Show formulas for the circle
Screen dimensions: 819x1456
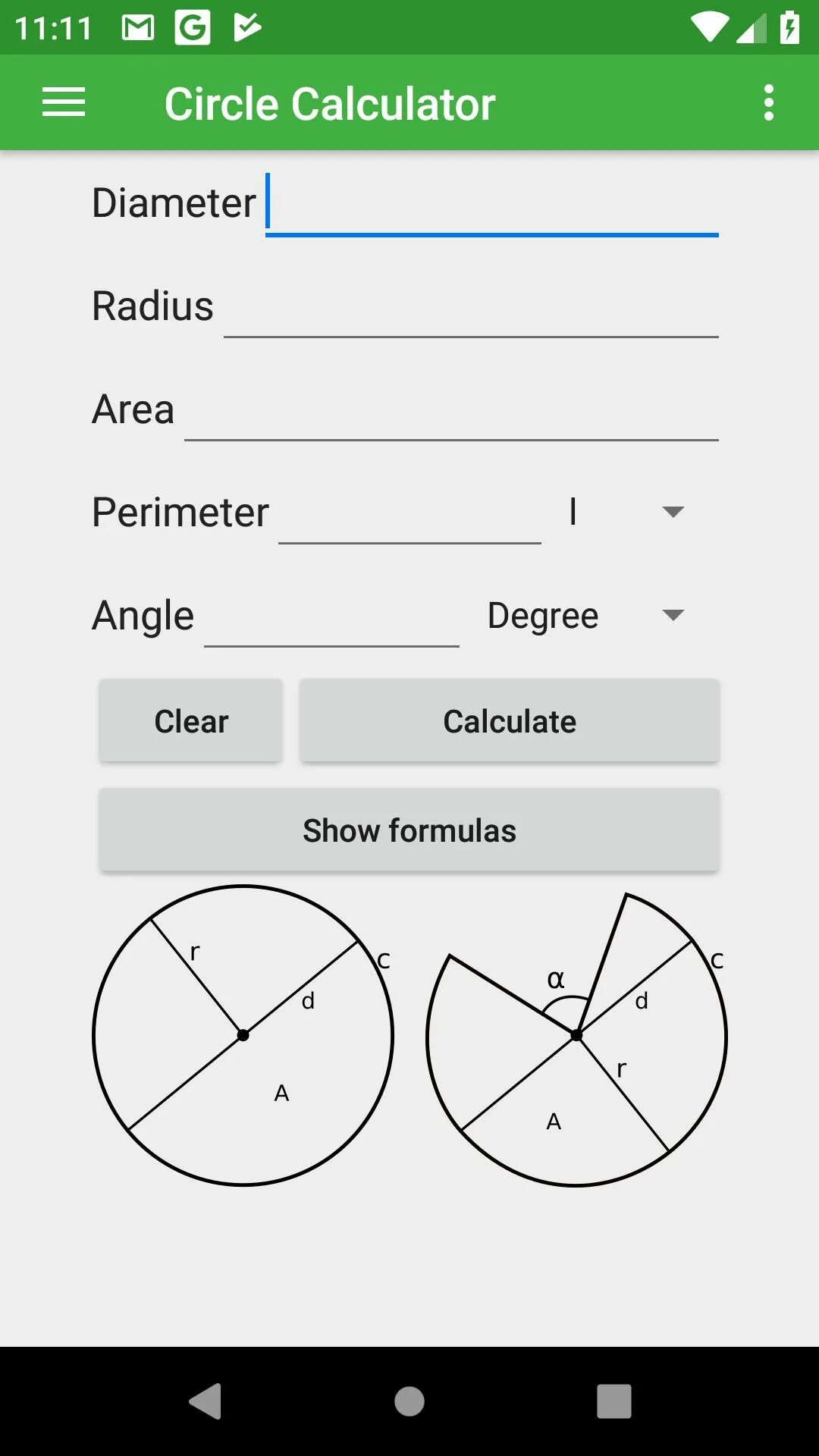point(409,830)
